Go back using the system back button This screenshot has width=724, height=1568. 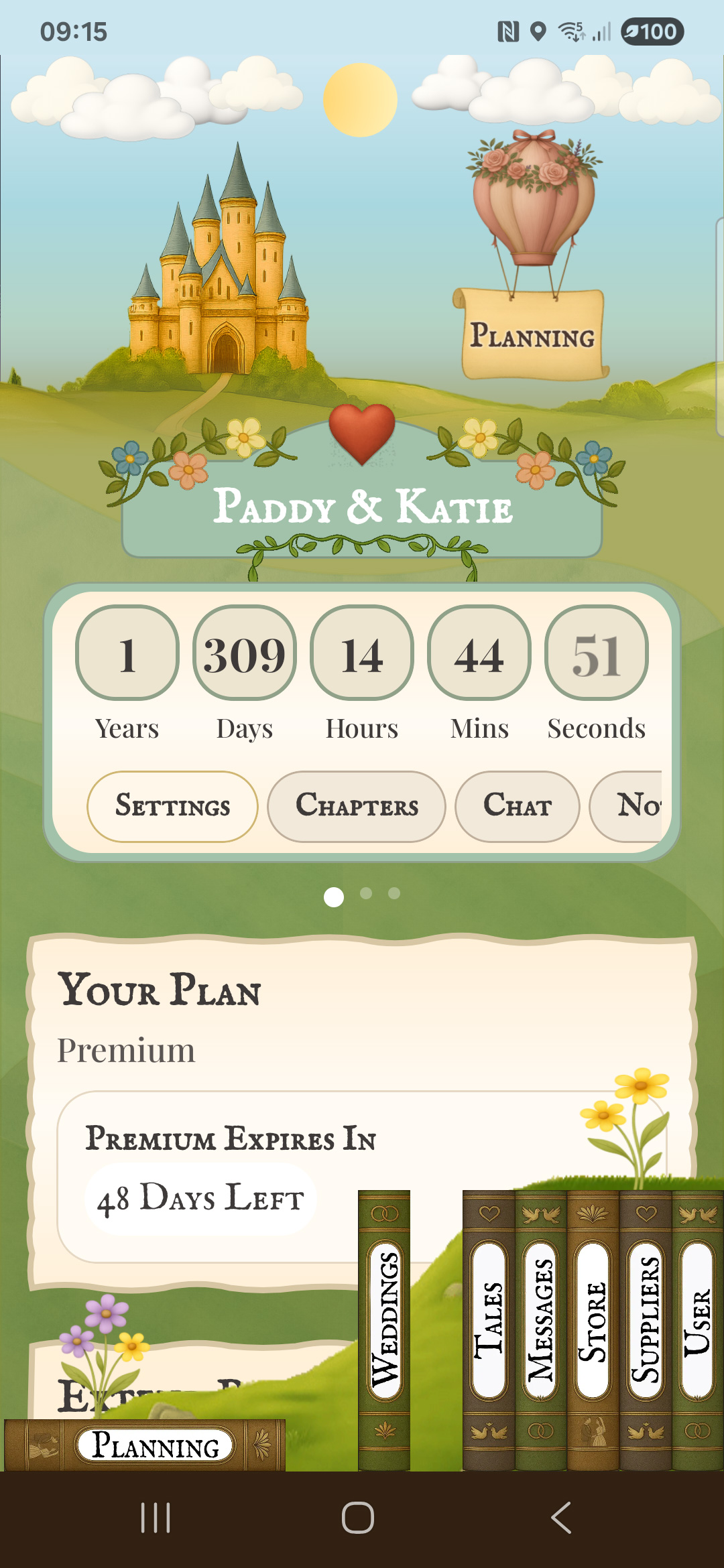[562, 1518]
